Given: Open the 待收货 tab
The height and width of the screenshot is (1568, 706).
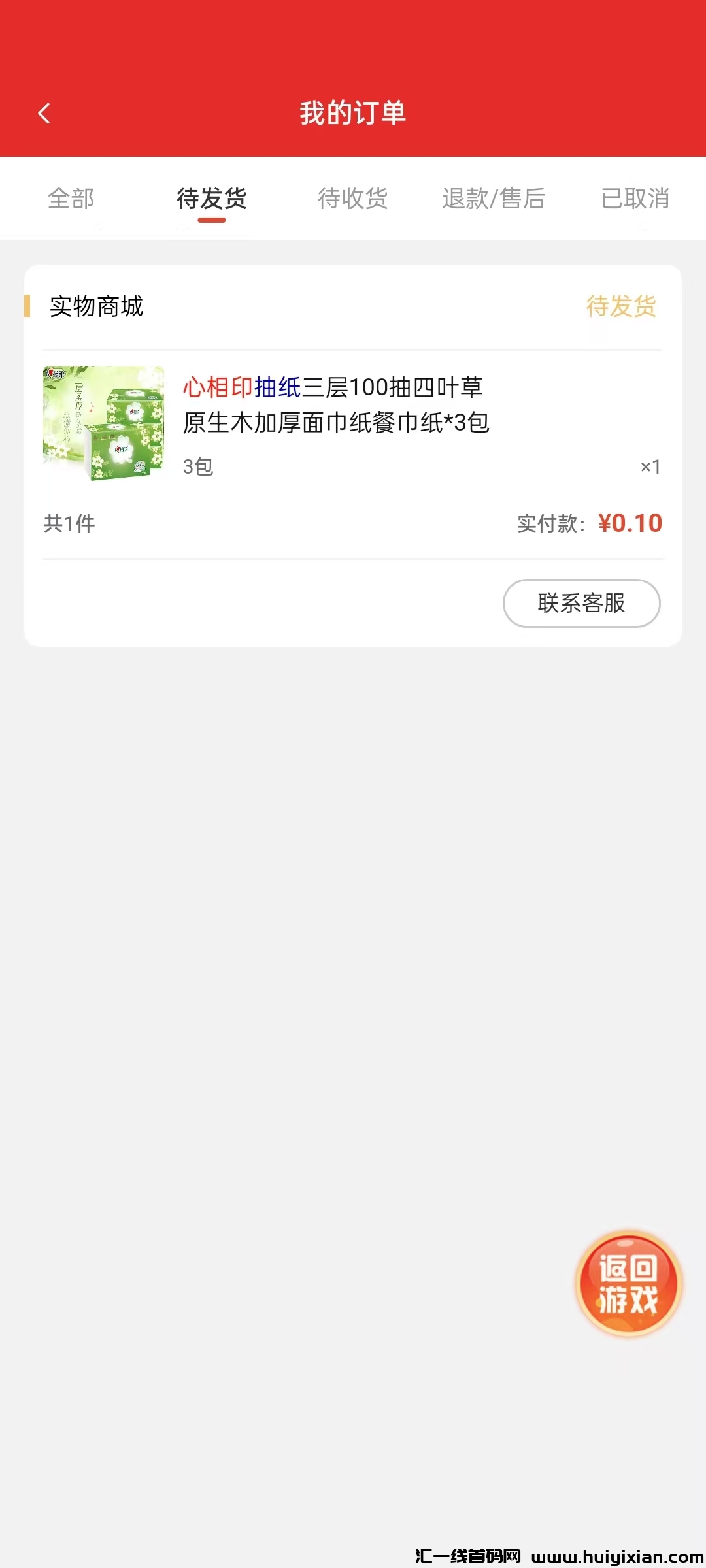Looking at the screenshot, I should click(353, 198).
